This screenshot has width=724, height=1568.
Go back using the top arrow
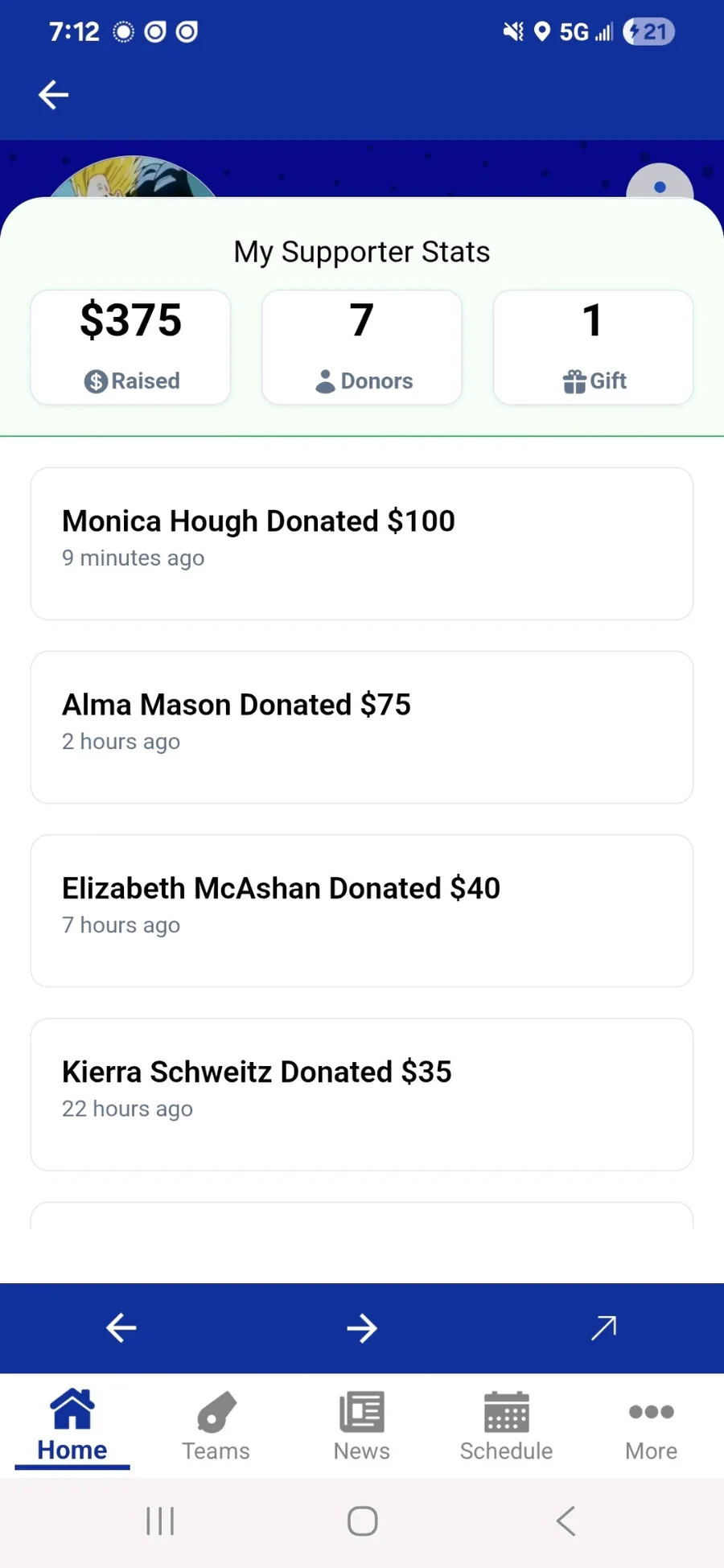coord(53,95)
